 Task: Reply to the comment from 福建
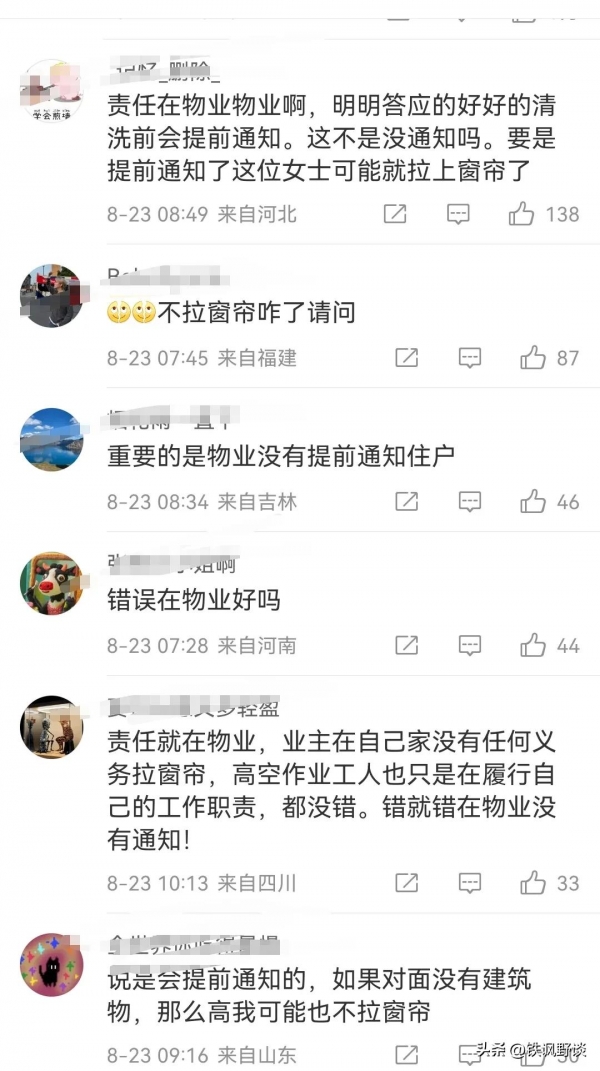click(x=470, y=358)
